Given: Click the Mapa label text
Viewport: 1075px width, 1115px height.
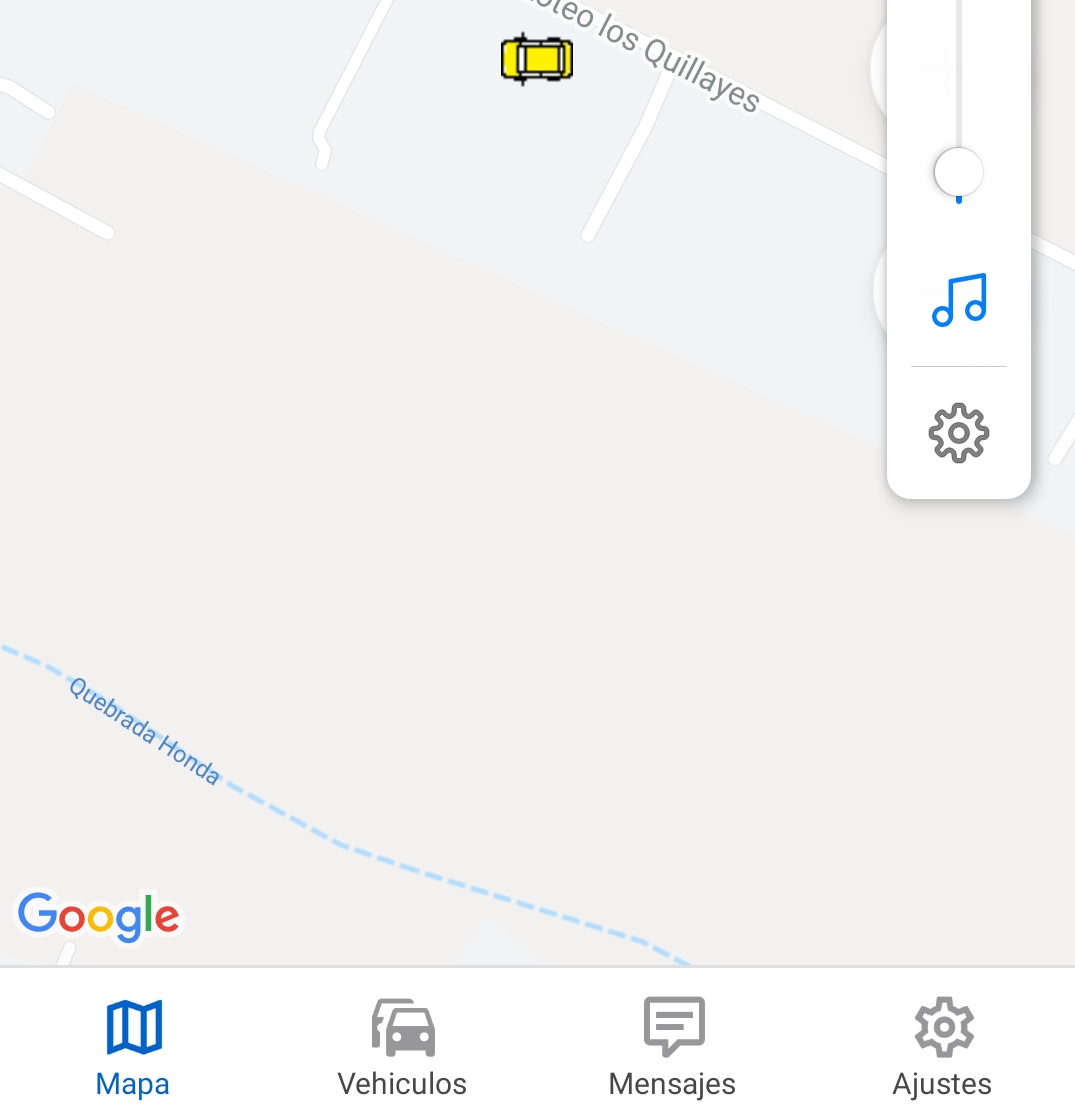Looking at the screenshot, I should tap(132, 1083).
